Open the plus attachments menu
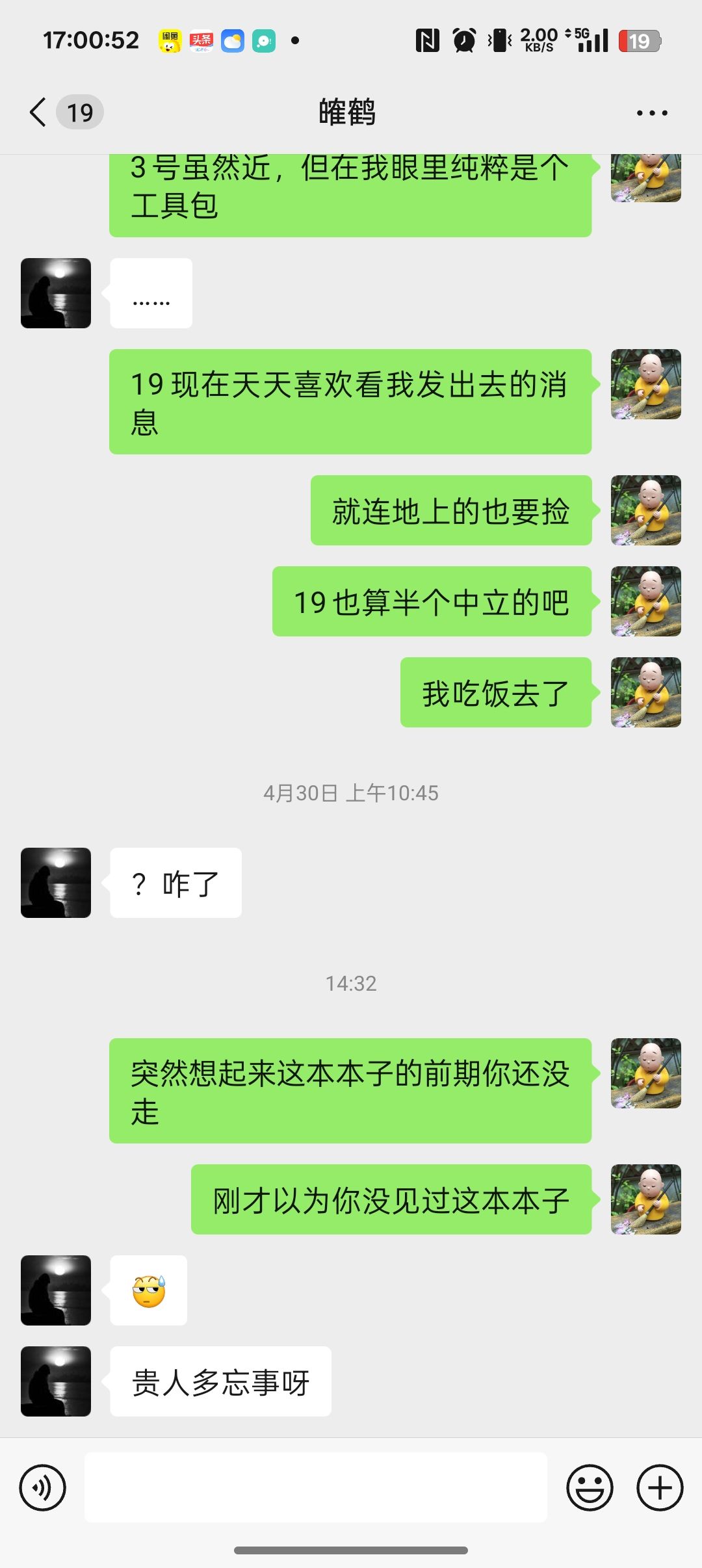 pyautogui.click(x=659, y=1487)
